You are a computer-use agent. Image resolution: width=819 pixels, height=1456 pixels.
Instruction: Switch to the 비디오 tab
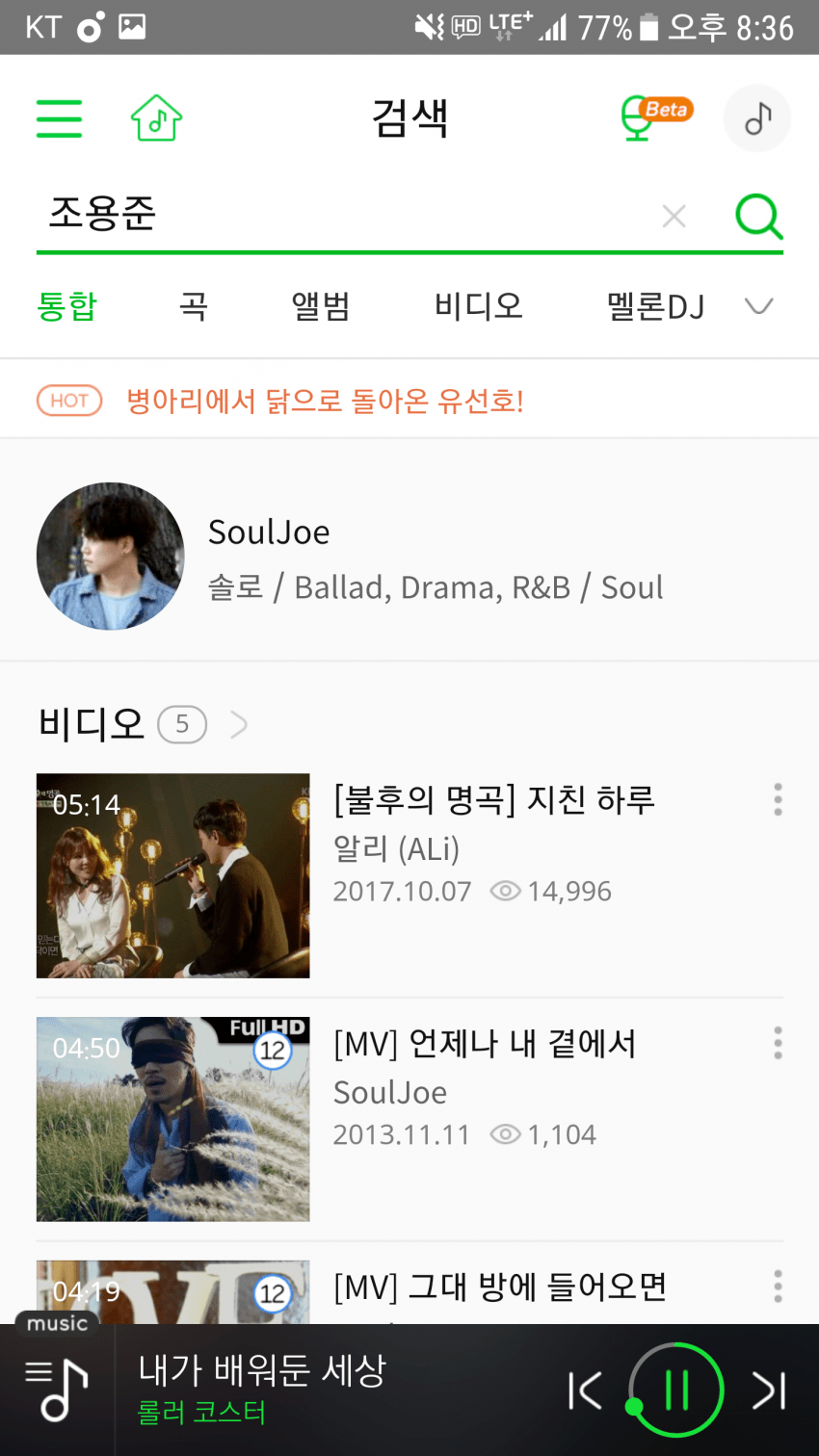coord(477,305)
